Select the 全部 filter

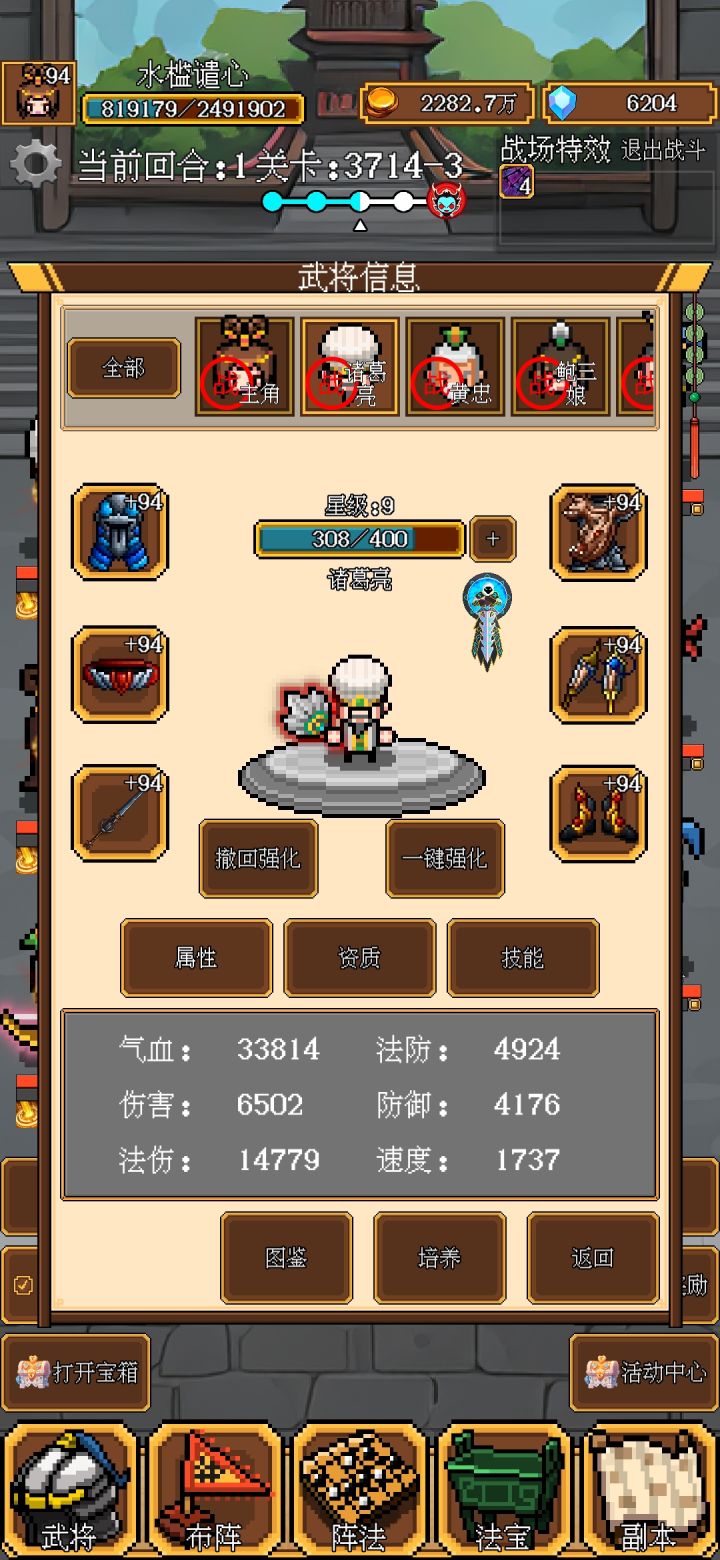(x=124, y=368)
